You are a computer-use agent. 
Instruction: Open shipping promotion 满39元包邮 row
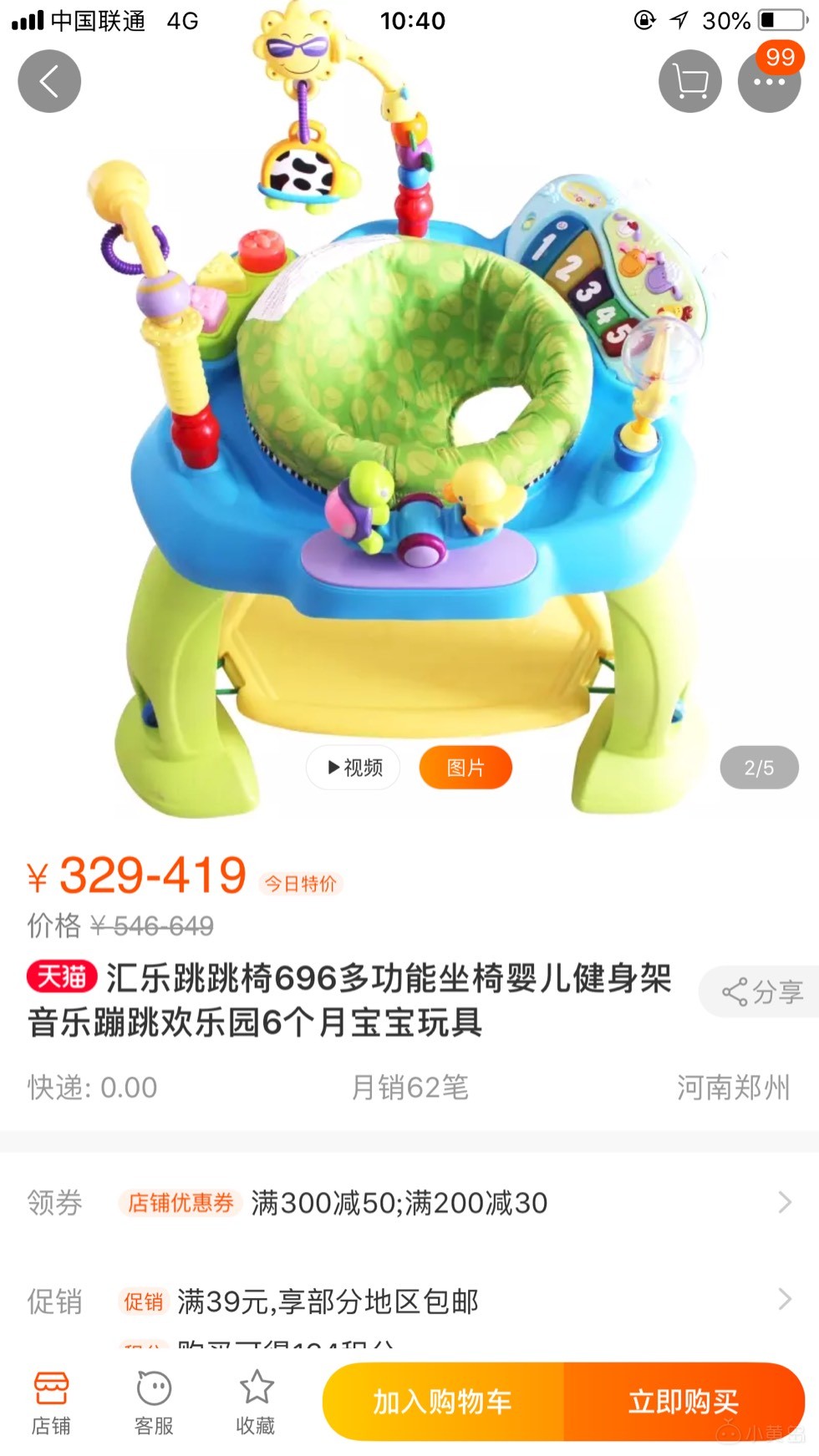pos(326,1300)
